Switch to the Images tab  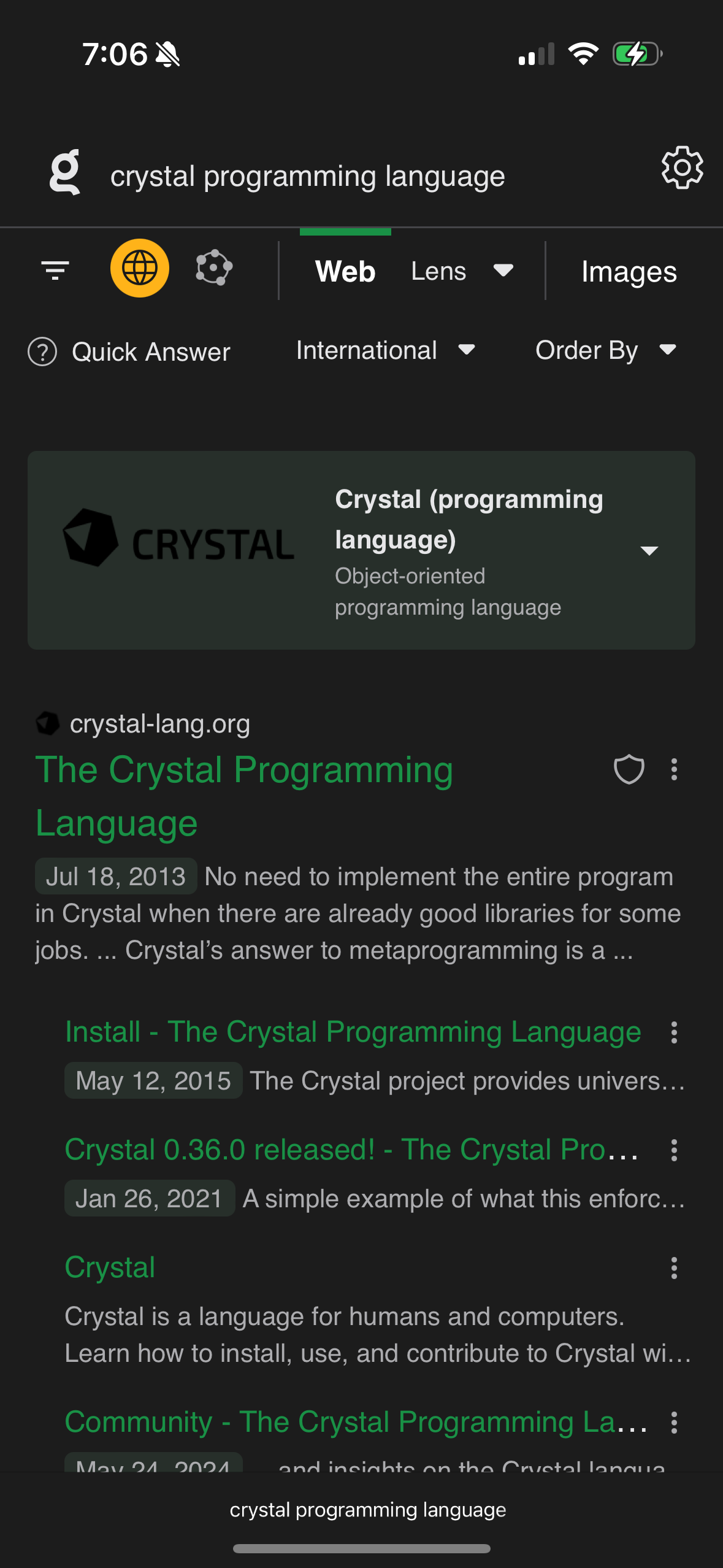[x=629, y=272]
